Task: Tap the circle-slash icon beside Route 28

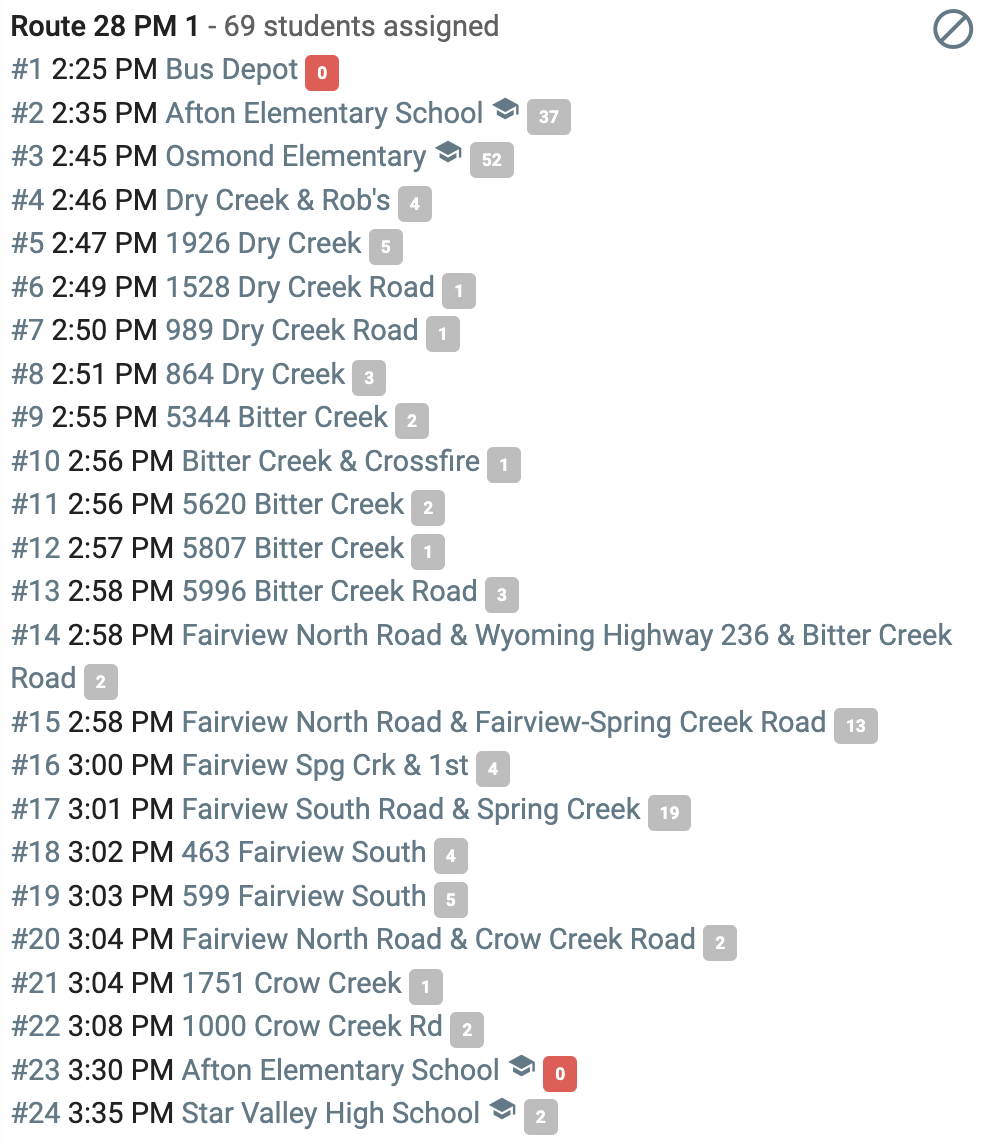Action: pyautogui.click(x=953, y=29)
